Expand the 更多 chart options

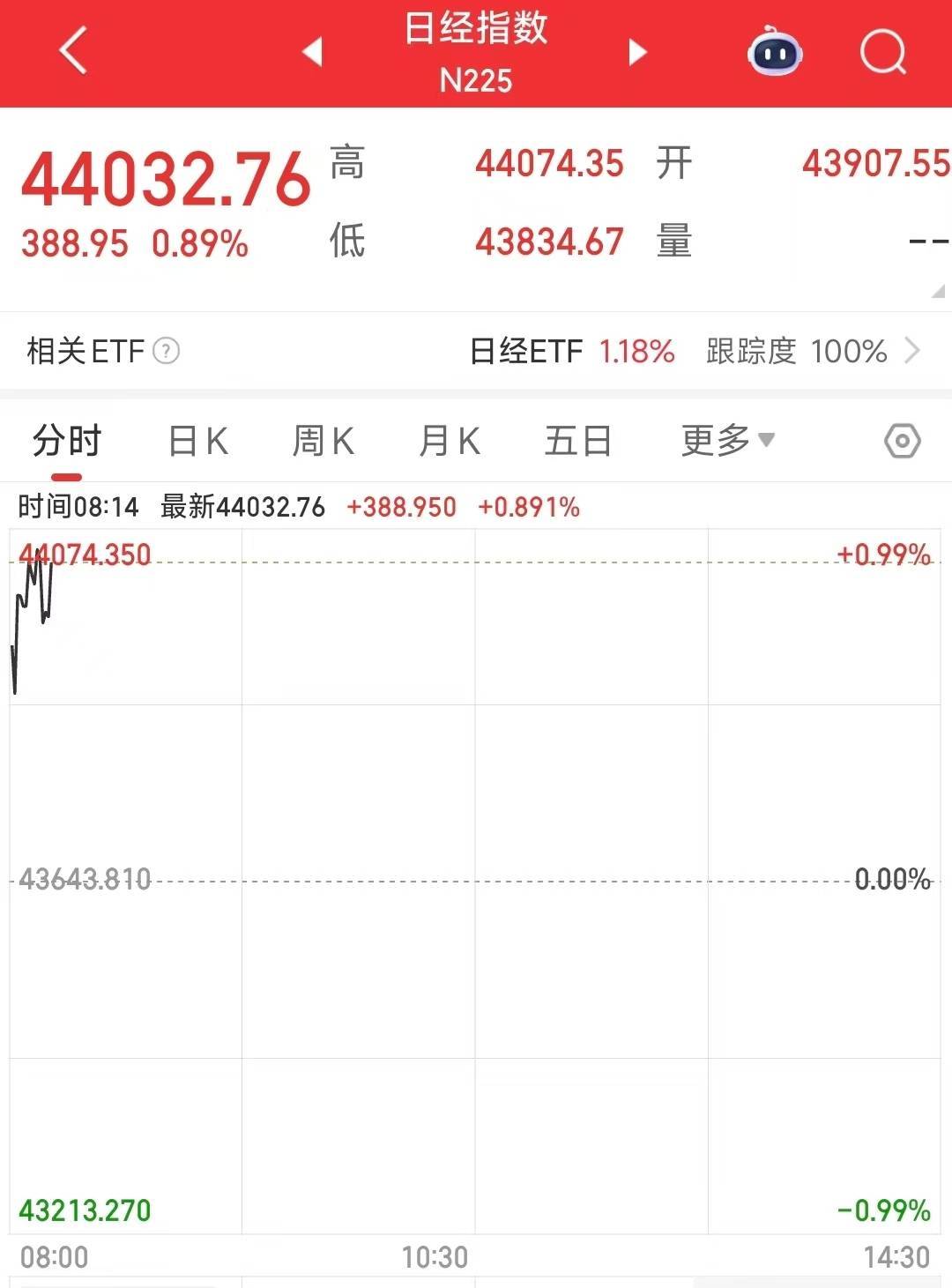(x=727, y=440)
